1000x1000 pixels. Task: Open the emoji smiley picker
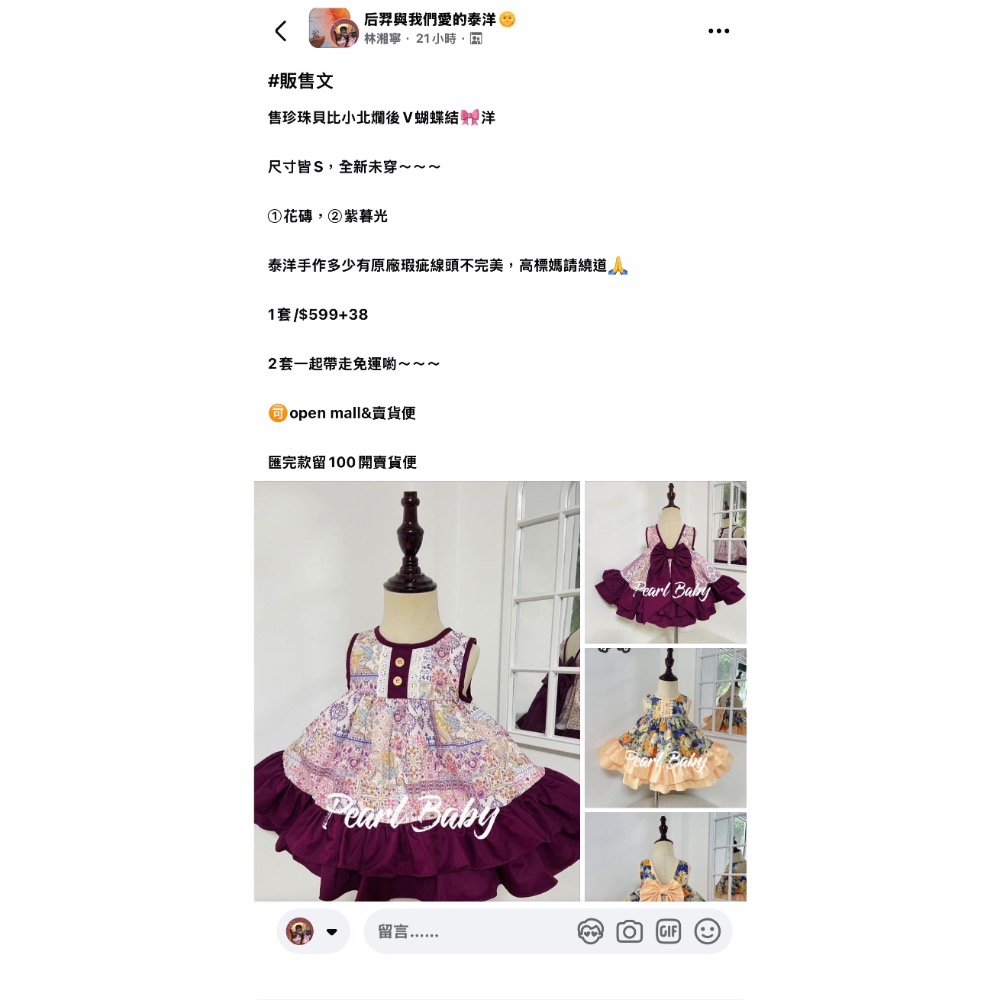tap(707, 932)
